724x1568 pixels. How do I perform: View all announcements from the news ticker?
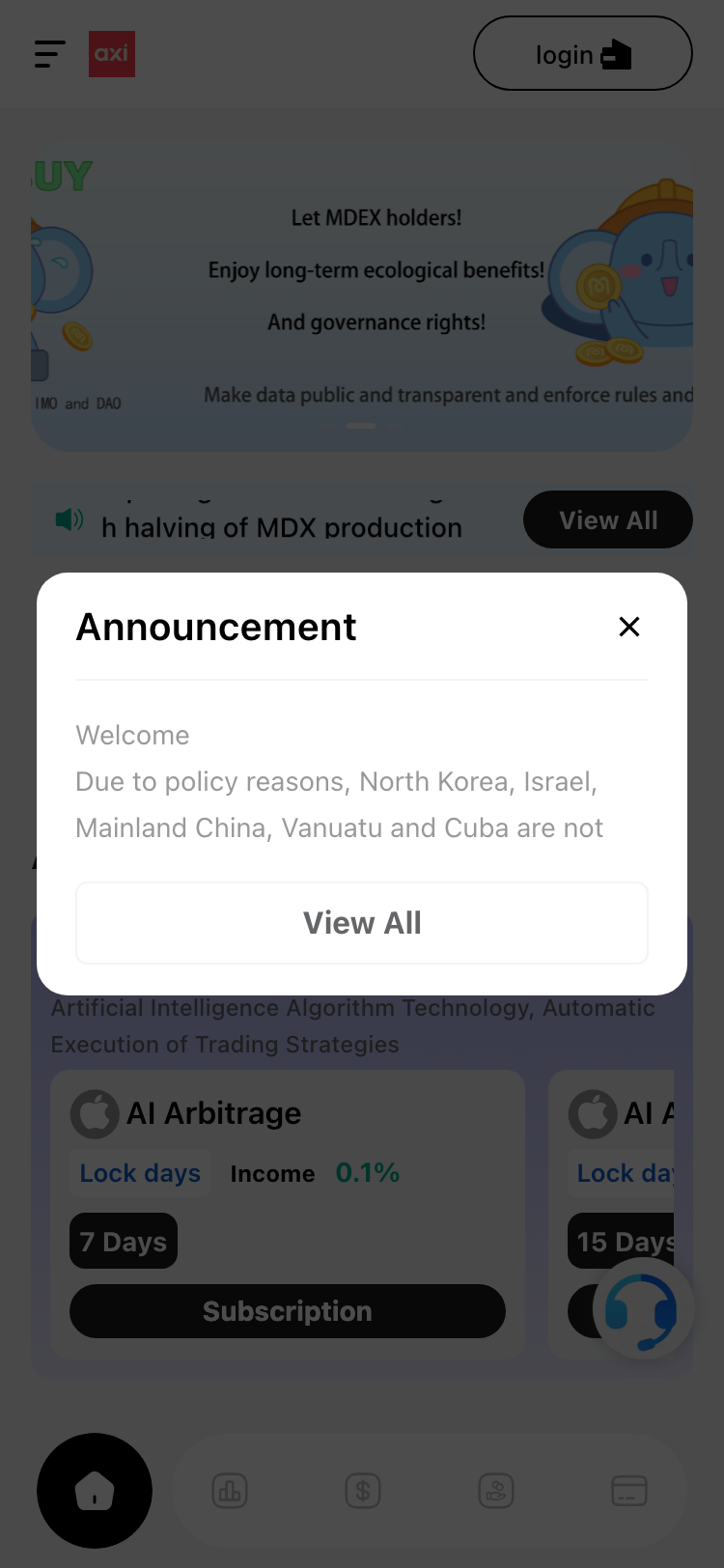click(607, 520)
